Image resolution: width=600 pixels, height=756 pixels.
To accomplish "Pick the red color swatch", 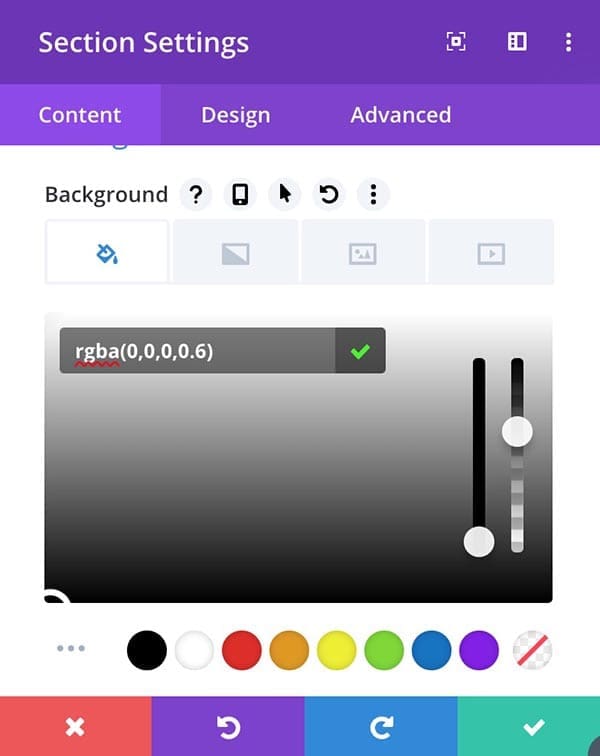I will pyautogui.click(x=242, y=650).
